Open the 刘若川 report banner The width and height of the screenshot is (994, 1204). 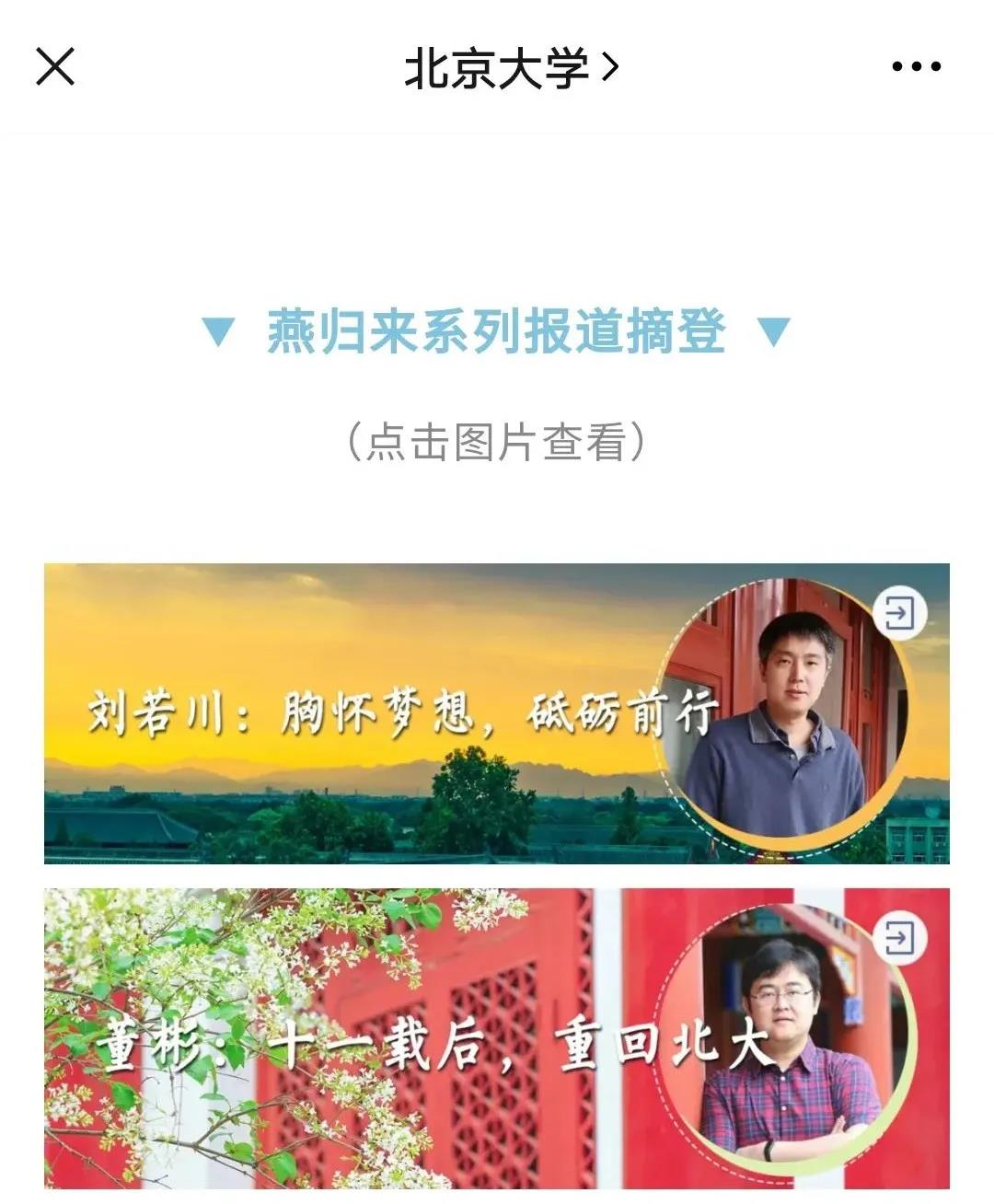pyautogui.click(x=497, y=713)
